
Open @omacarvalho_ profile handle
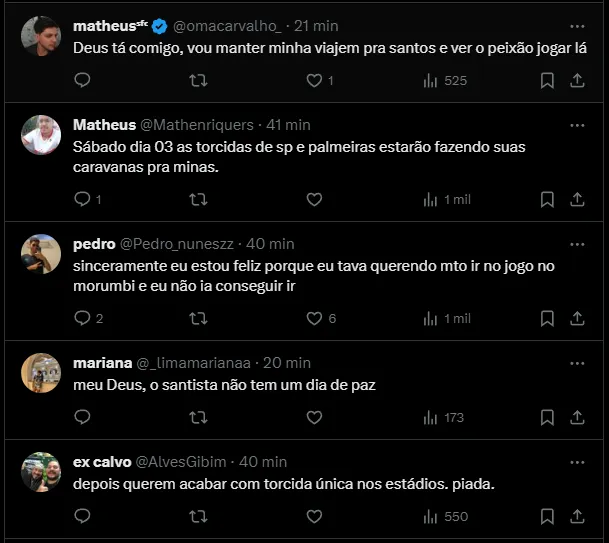(x=229, y=26)
